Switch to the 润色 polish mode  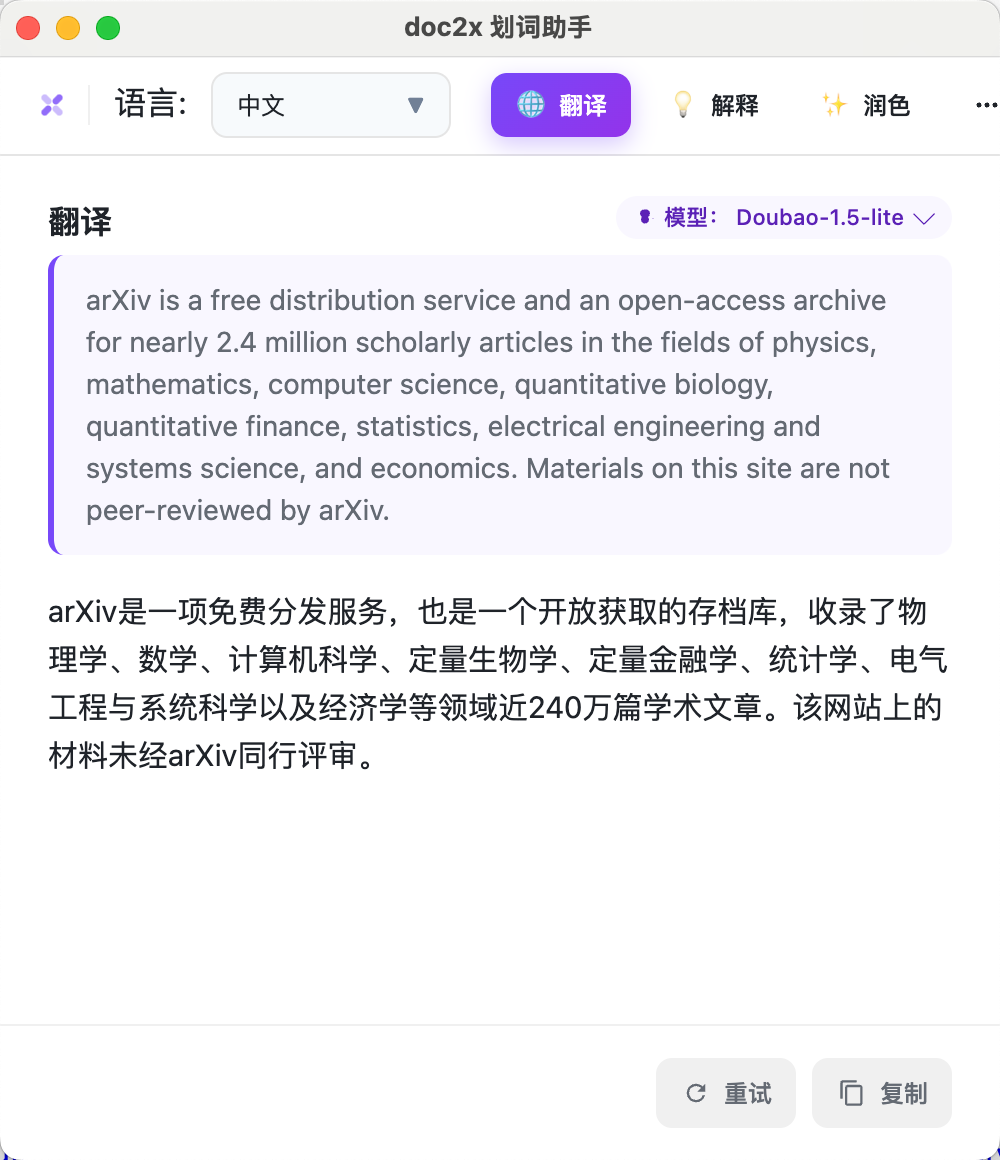coord(866,105)
